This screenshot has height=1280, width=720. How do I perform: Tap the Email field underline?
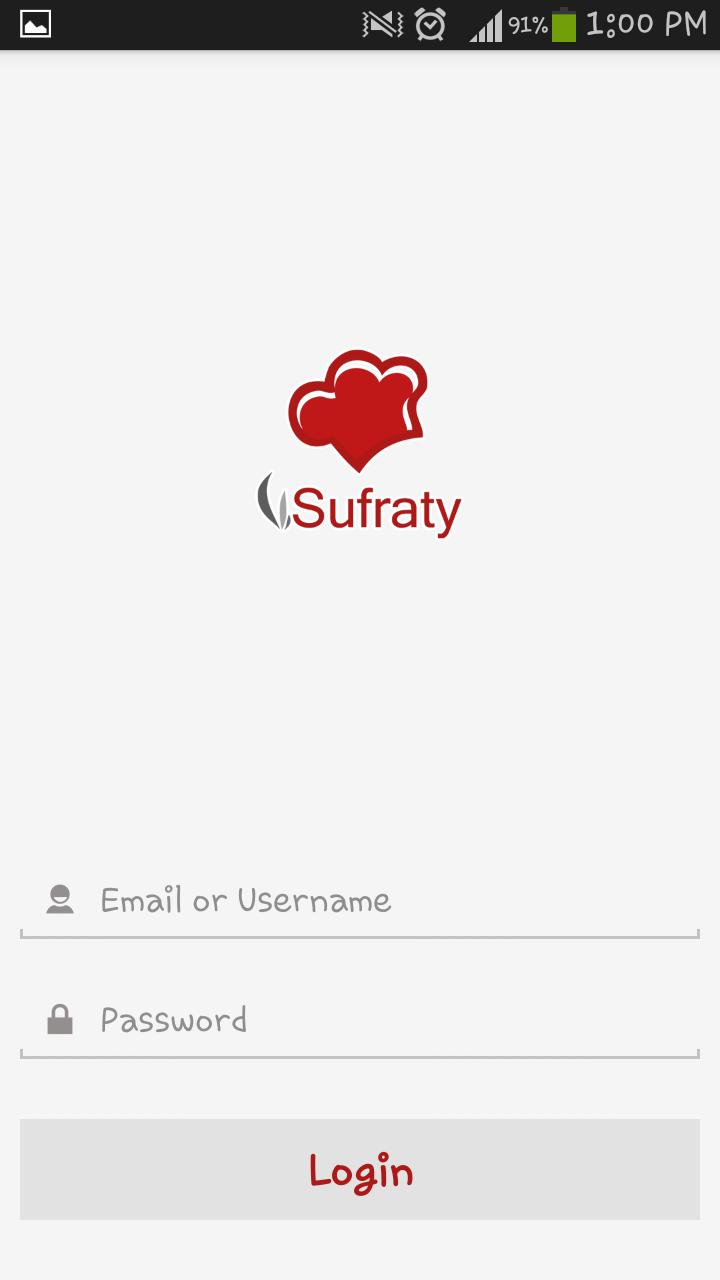point(360,936)
